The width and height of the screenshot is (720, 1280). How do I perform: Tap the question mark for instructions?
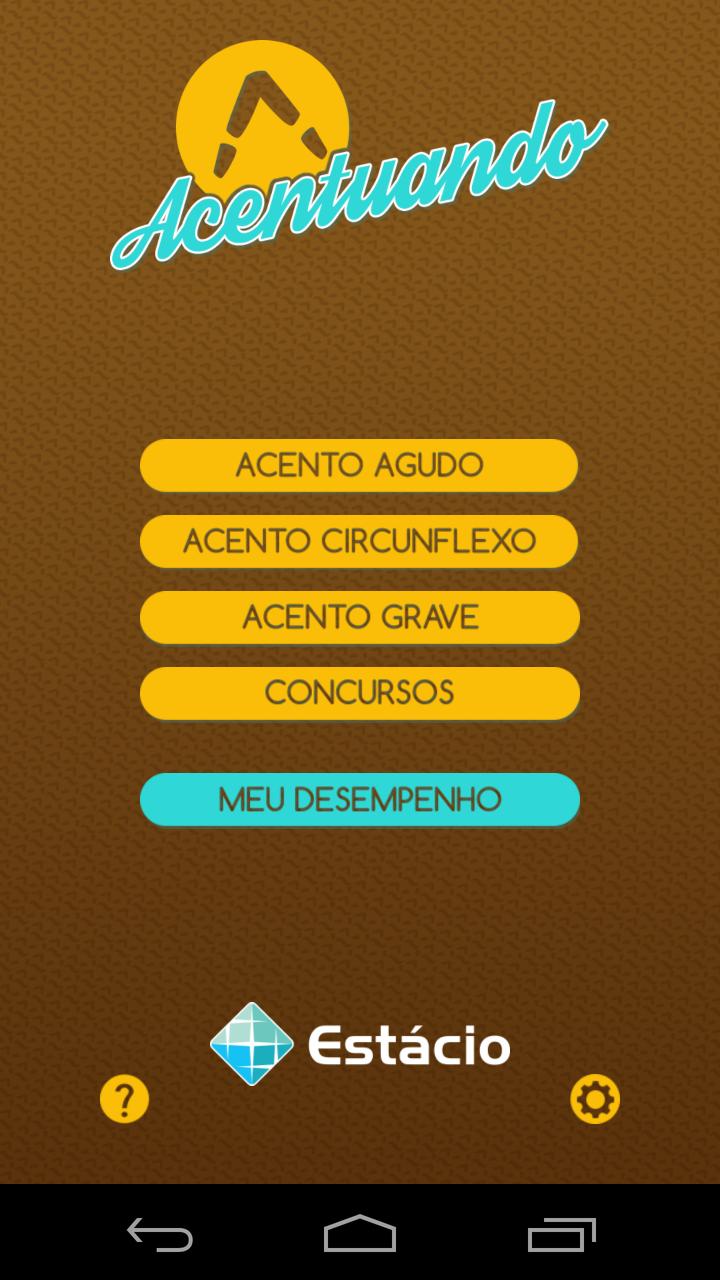pos(124,1098)
